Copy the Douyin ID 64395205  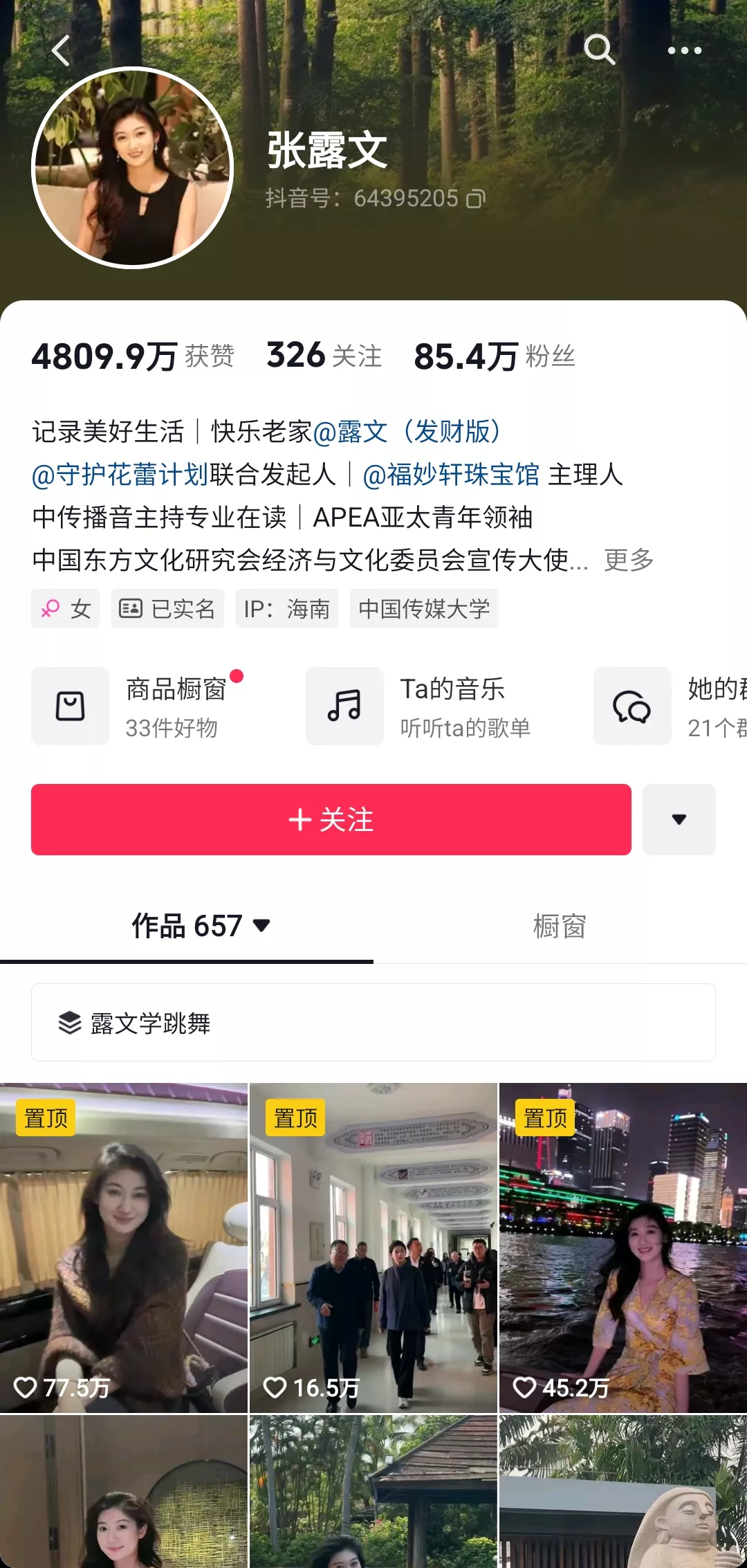tap(476, 199)
